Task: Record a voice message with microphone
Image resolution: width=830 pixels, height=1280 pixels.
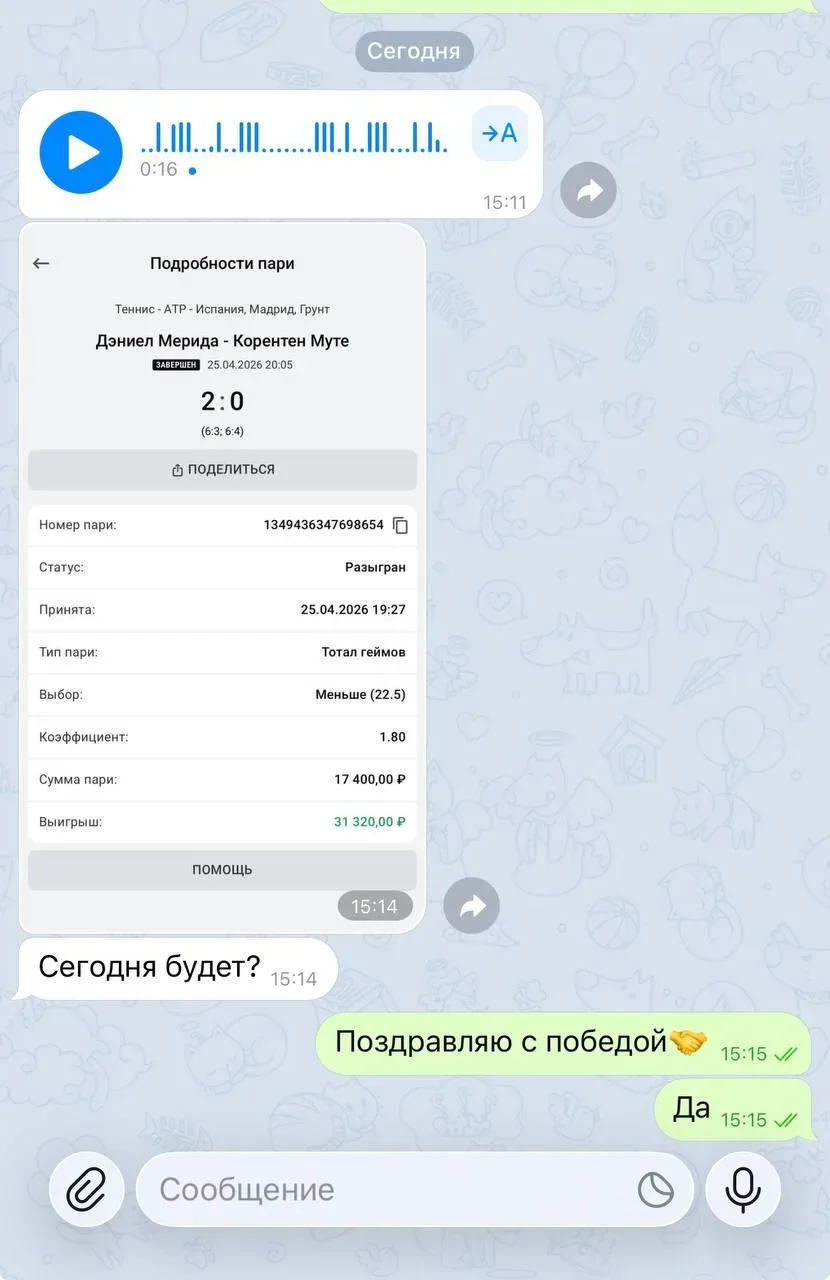Action: click(x=742, y=1189)
